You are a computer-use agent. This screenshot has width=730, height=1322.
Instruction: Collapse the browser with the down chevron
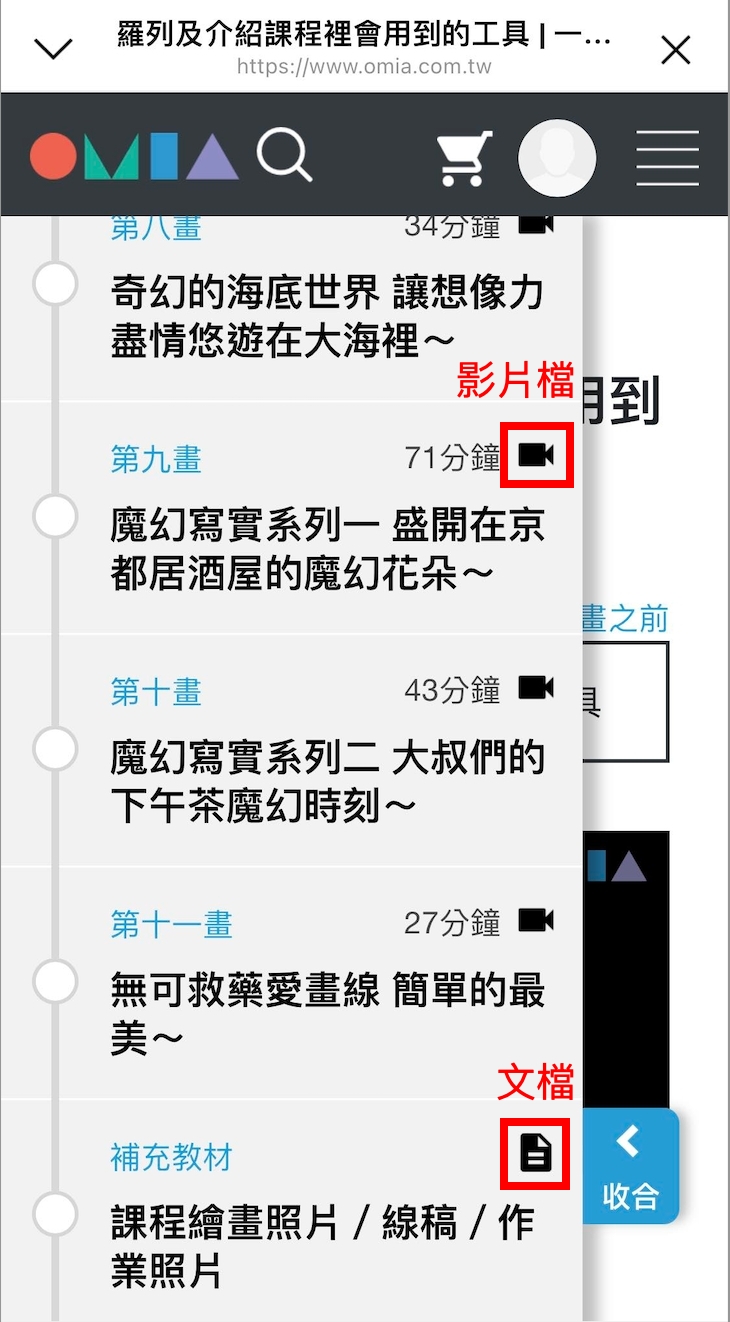tap(52, 49)
